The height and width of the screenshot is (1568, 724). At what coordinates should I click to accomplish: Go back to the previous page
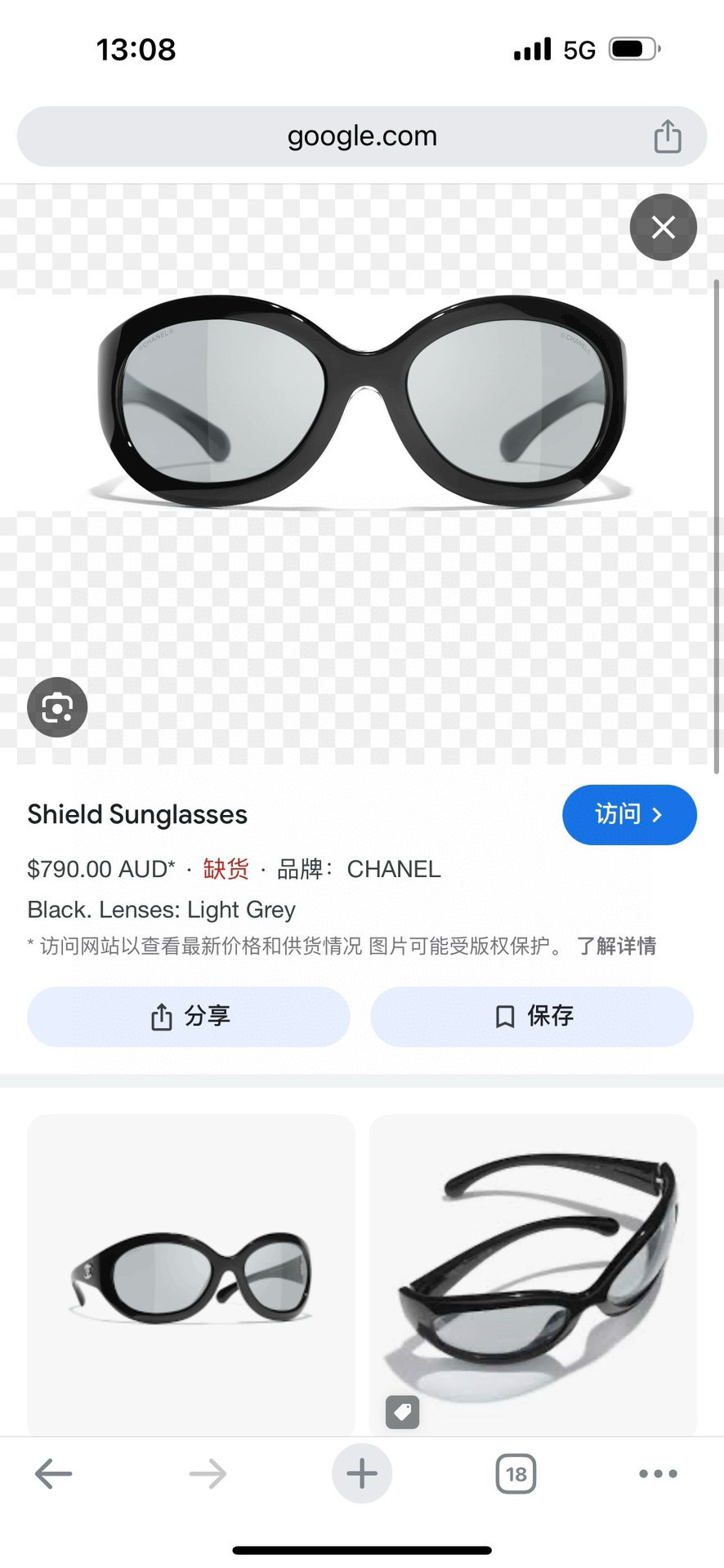[x=54, y=1474]
